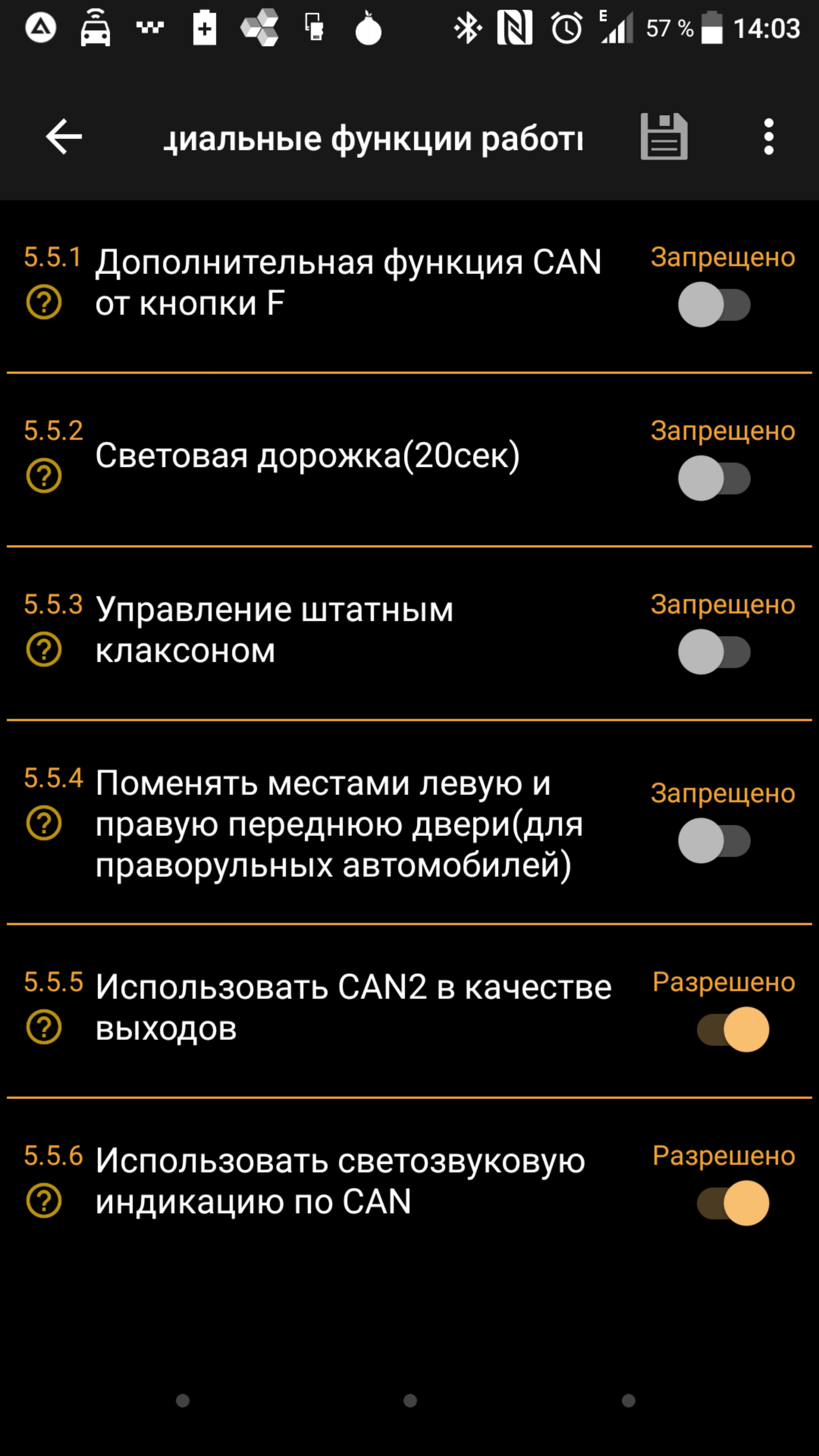Toggle Управление штатным клаксоном on
Screen dimensions: 819x1456
click(x=714, y=652)
